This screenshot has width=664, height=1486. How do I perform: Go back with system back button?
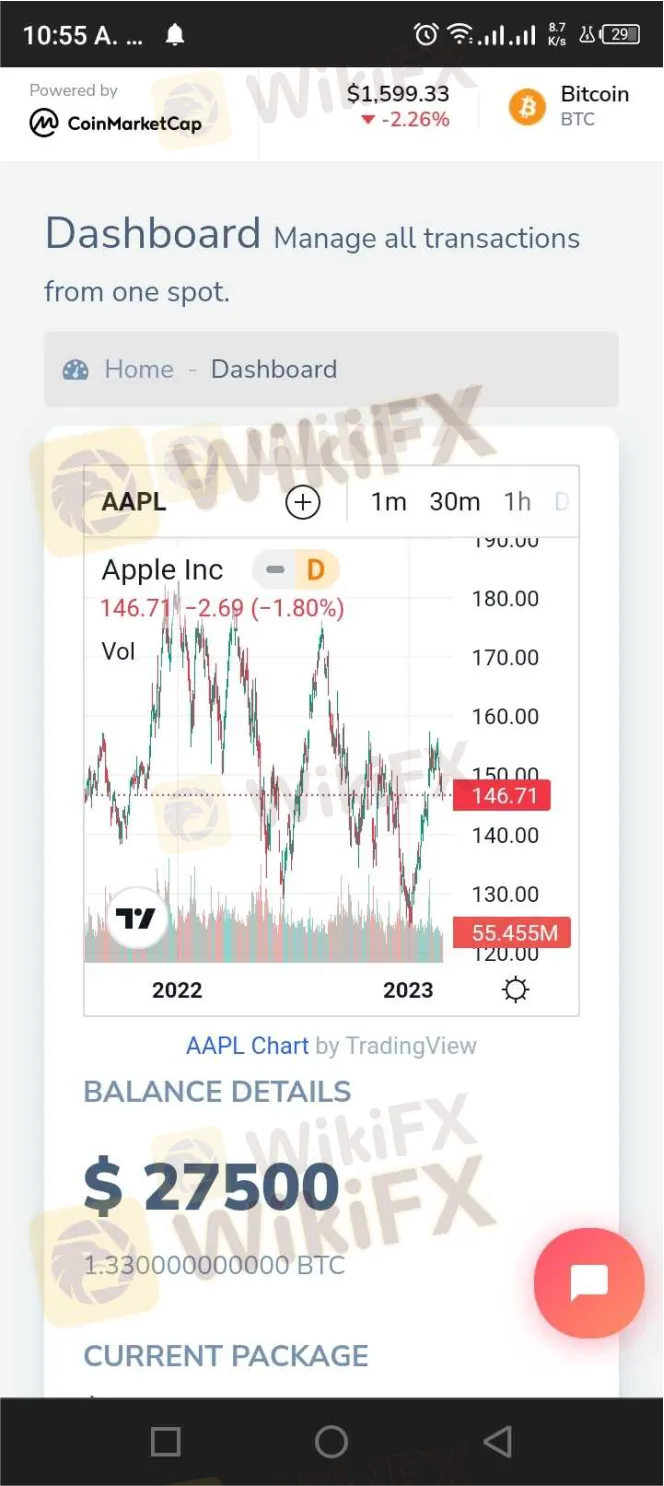point(497,1441)
